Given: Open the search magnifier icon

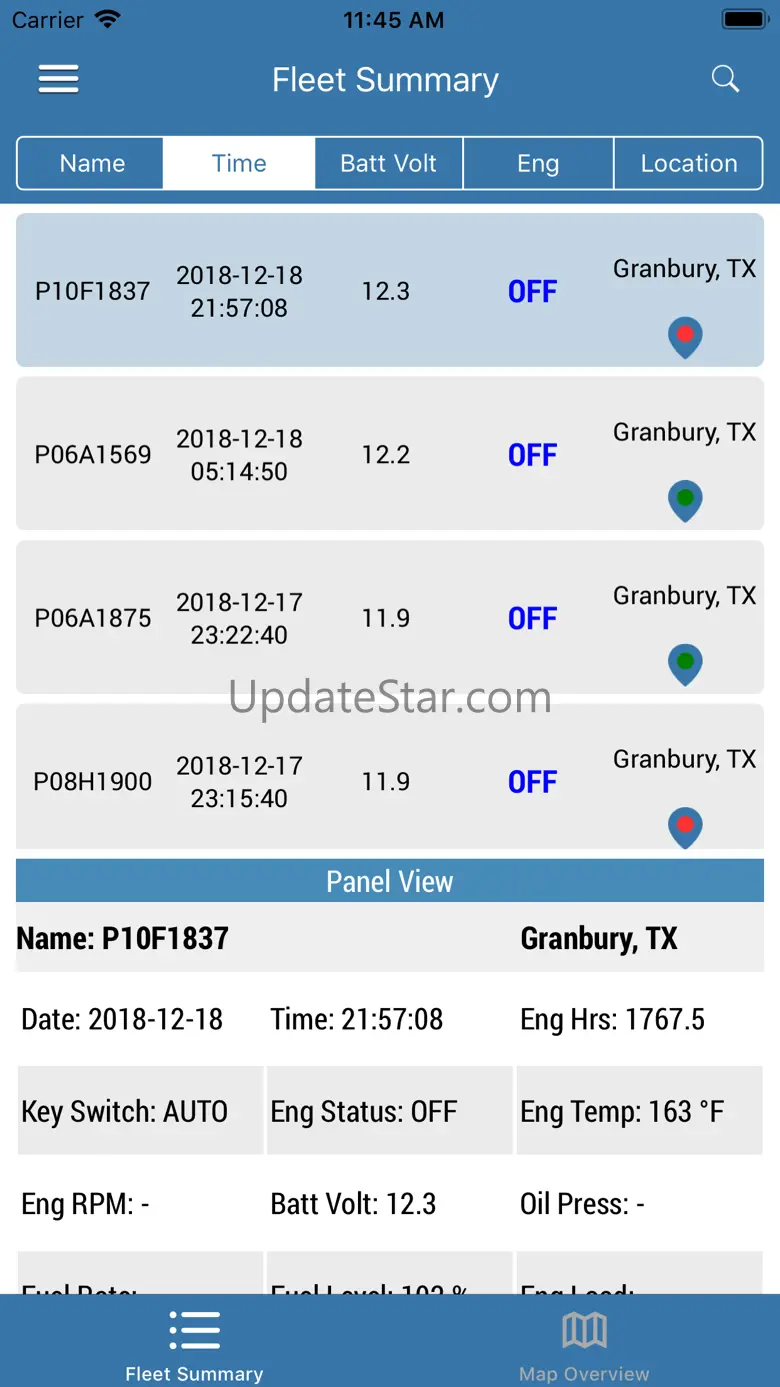Looking at the screenshot, I should coord(725,80).
